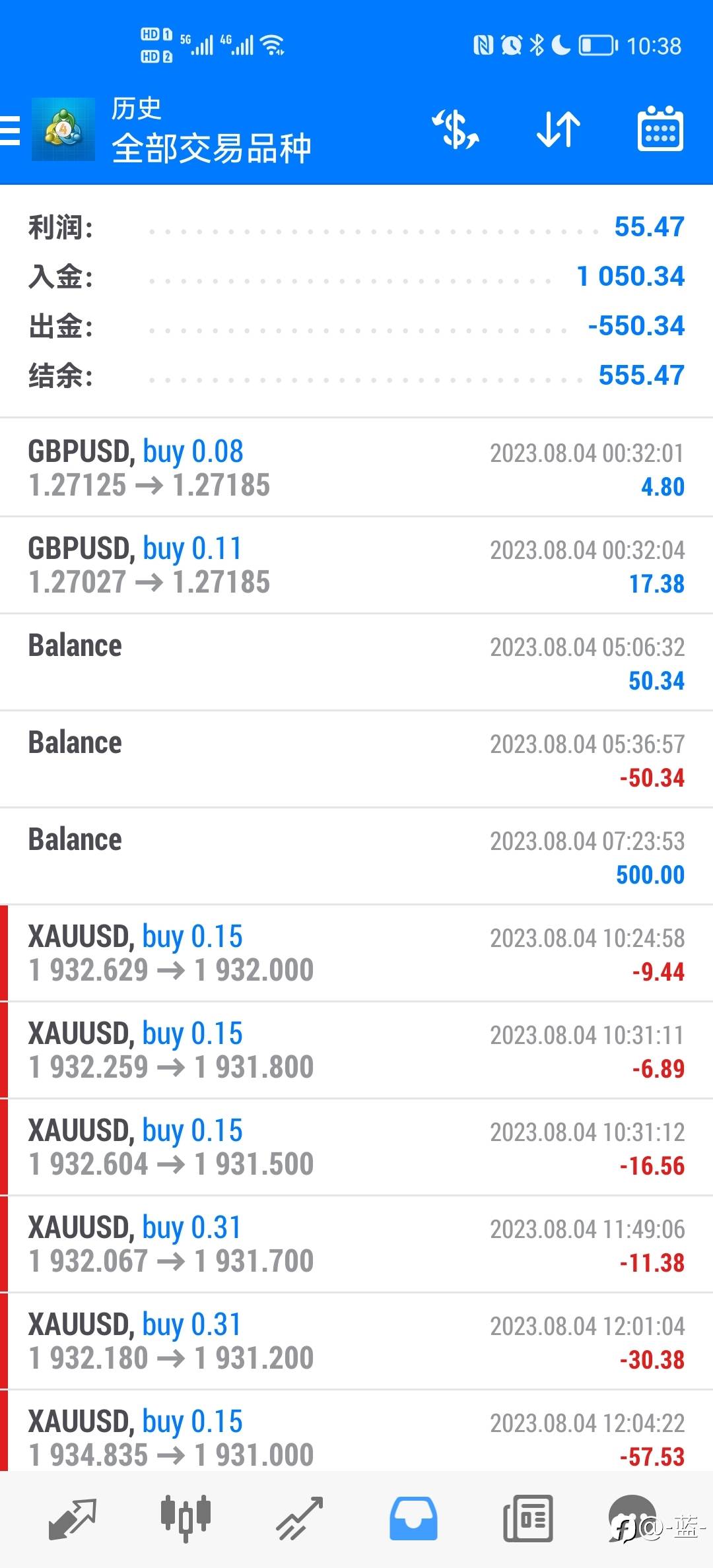The height and width of the screenshot is (1568, 713).
Task: Open XAUUSD trade with -16.56 loss
Action: coord(356,1147)
